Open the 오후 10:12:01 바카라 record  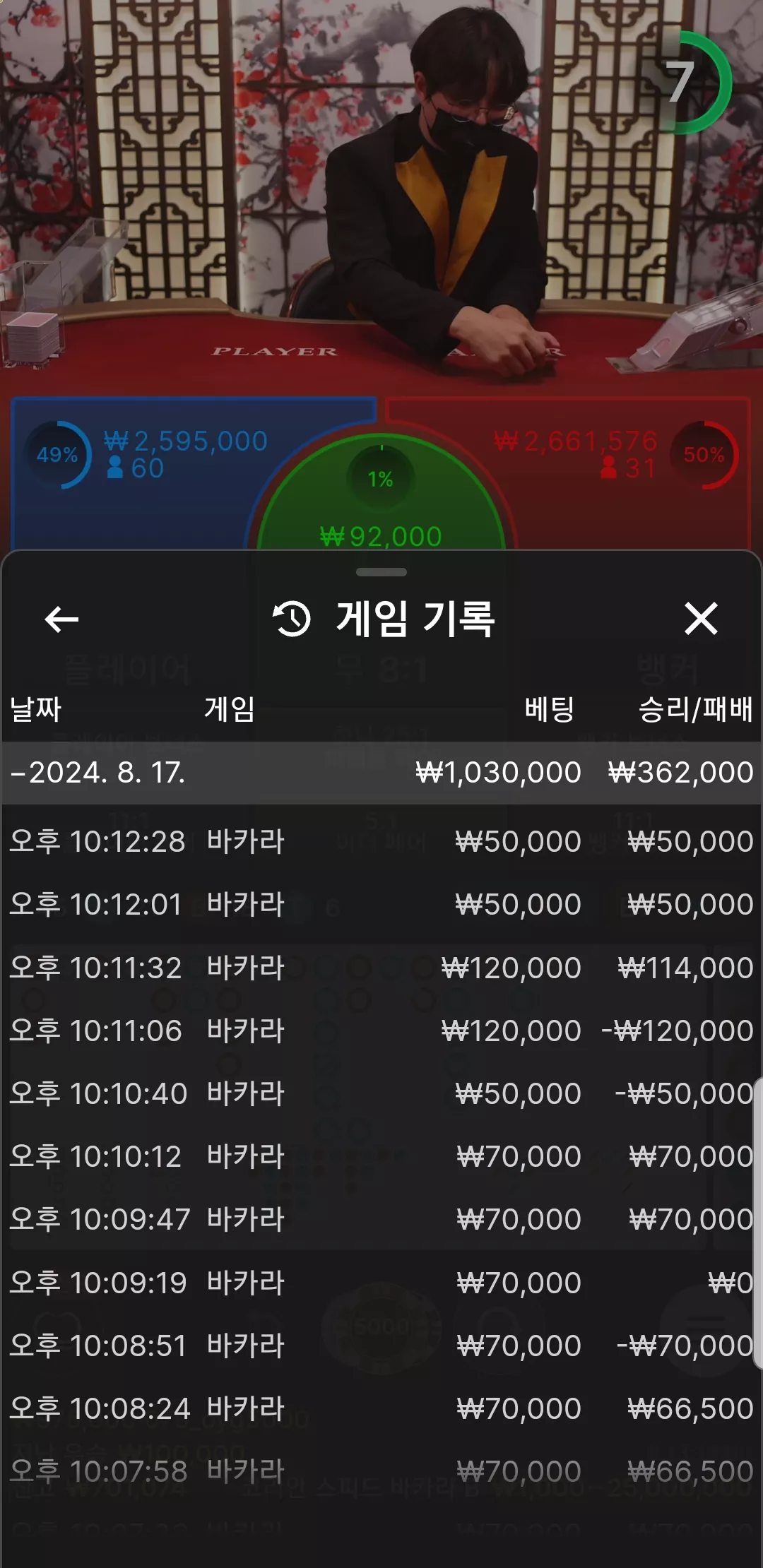pyautogui.click(x=381, y=904)
